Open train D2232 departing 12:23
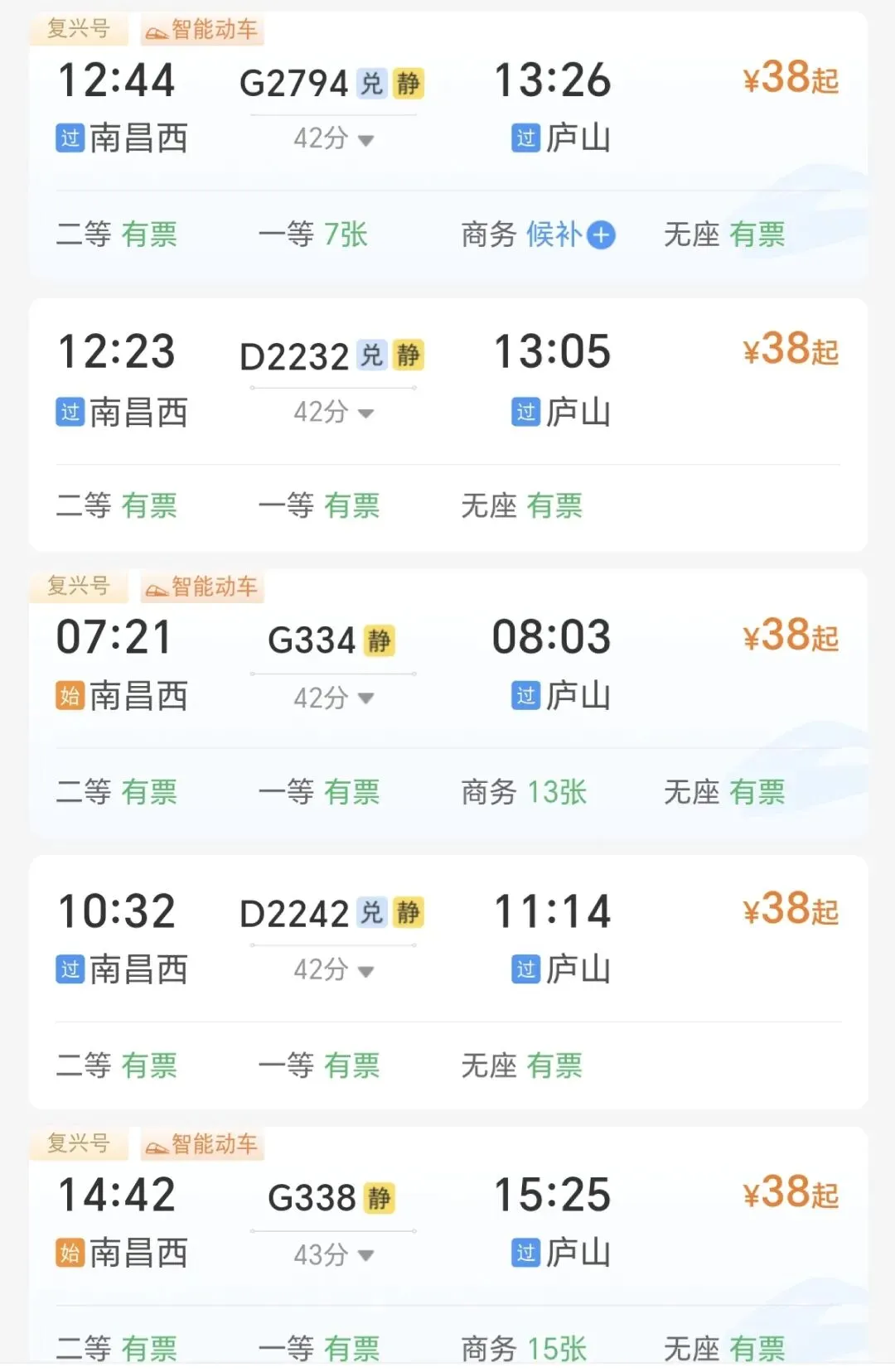 (x=447, y=425)
